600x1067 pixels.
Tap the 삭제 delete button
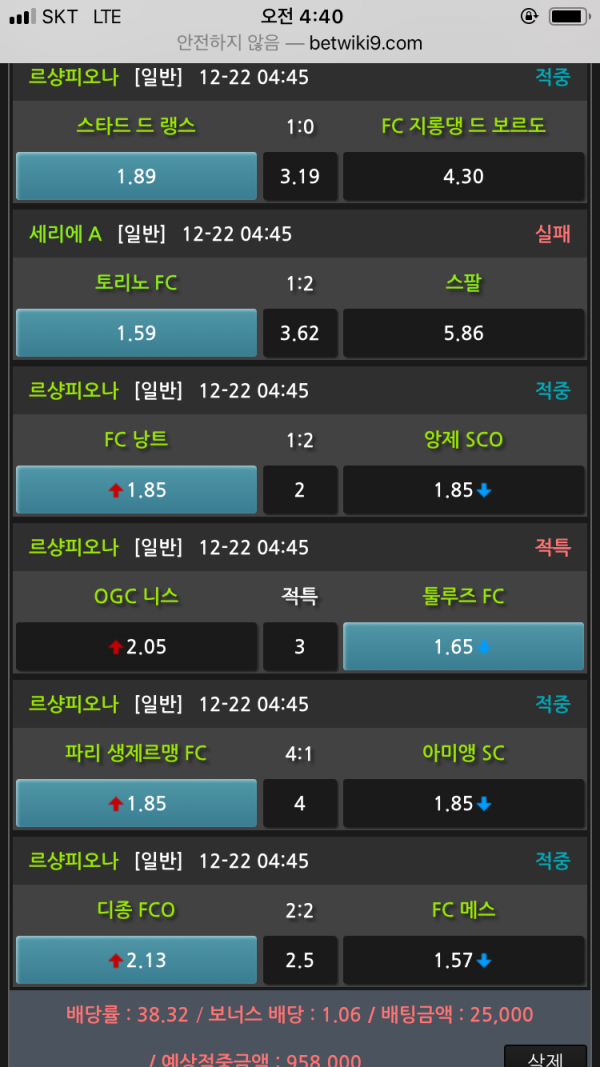pyautogui.click(x=545, y=1057)
